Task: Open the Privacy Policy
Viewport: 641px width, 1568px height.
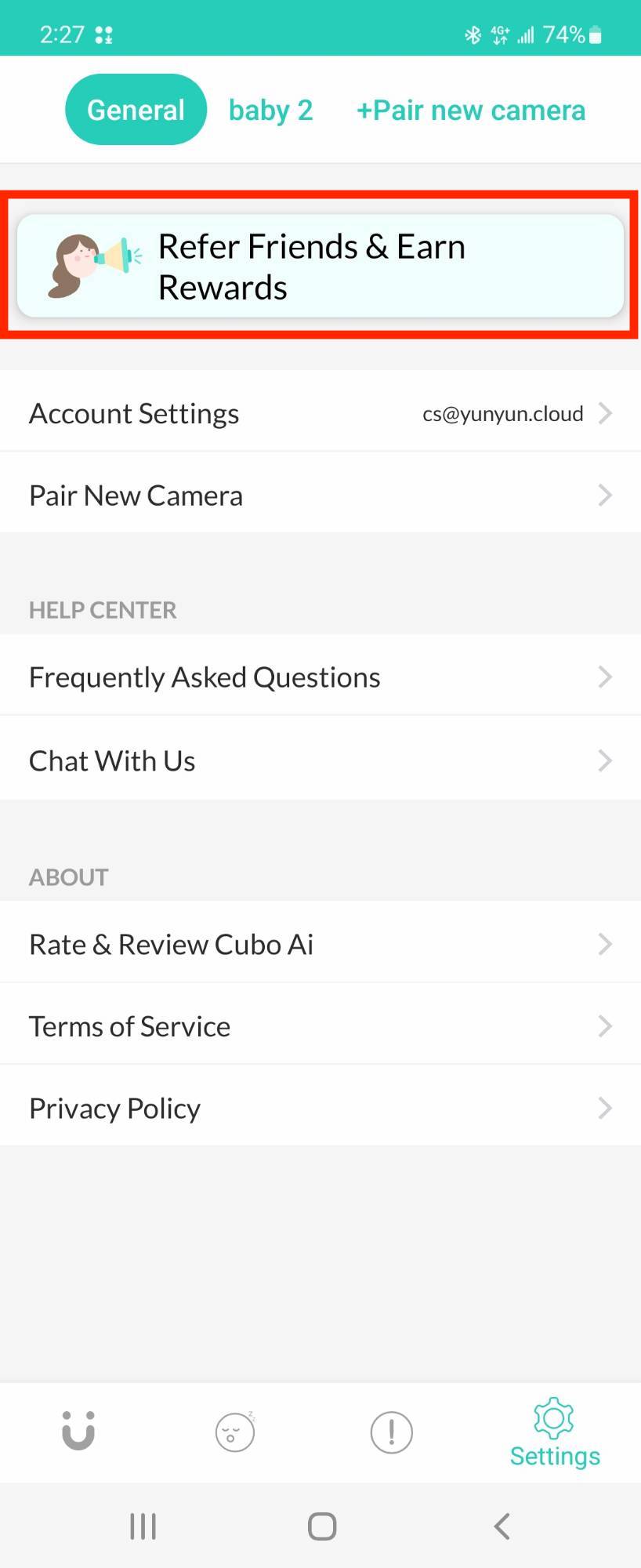Action: [x=320, y=1109]
